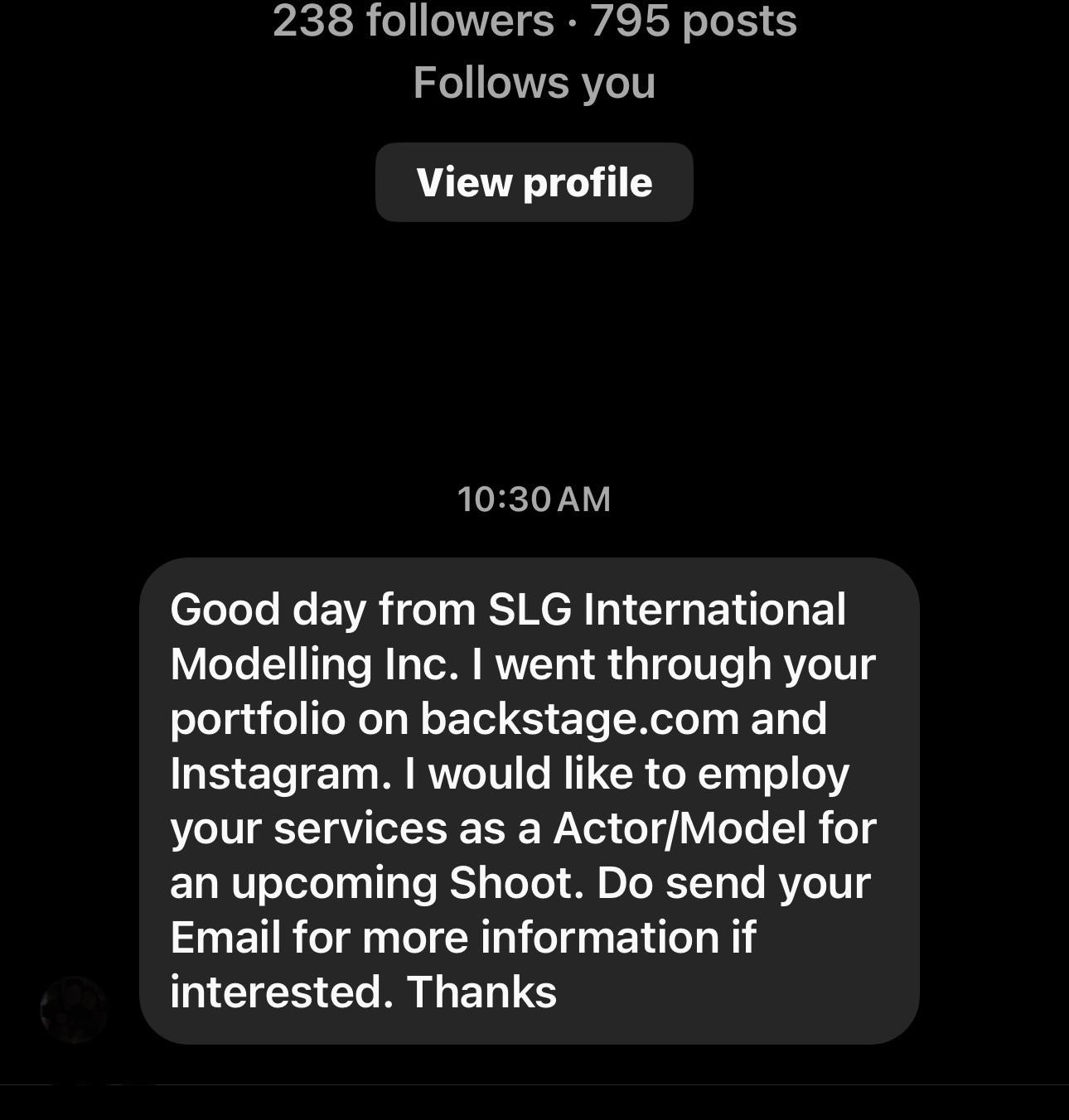This screenshot has width=1069, height=1120.
Task: Open the sender's avatar beside the message
Action: coord(75,1009)
